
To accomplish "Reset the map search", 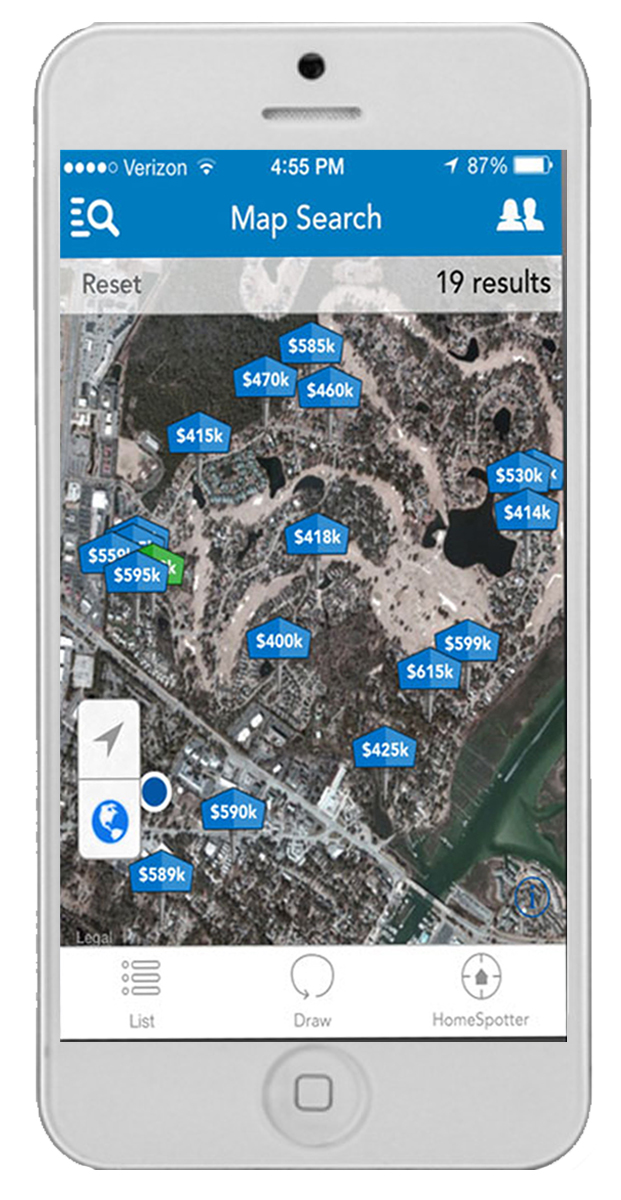I will pos(111,284).
